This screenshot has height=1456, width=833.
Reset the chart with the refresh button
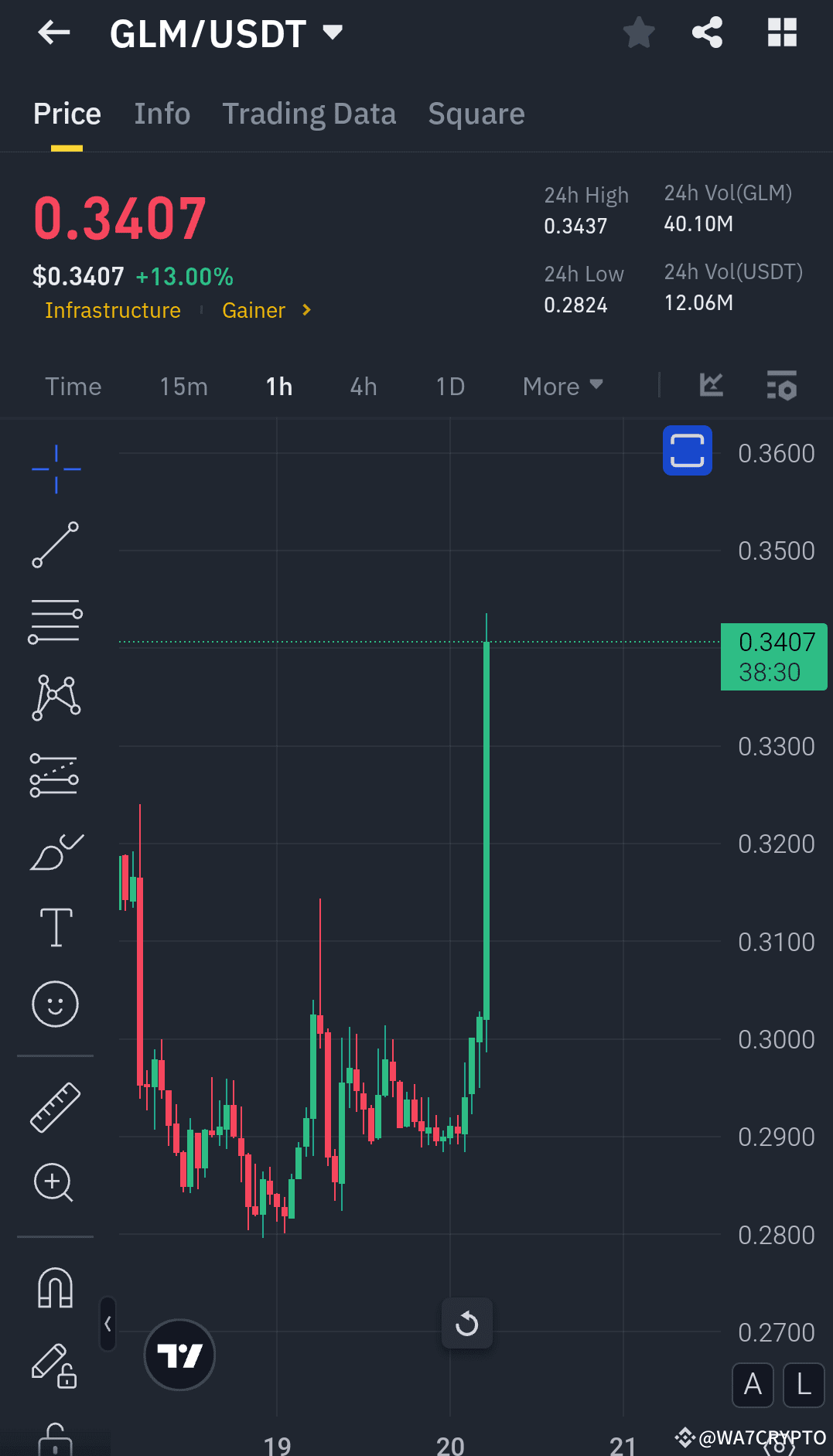point(466,1323)
